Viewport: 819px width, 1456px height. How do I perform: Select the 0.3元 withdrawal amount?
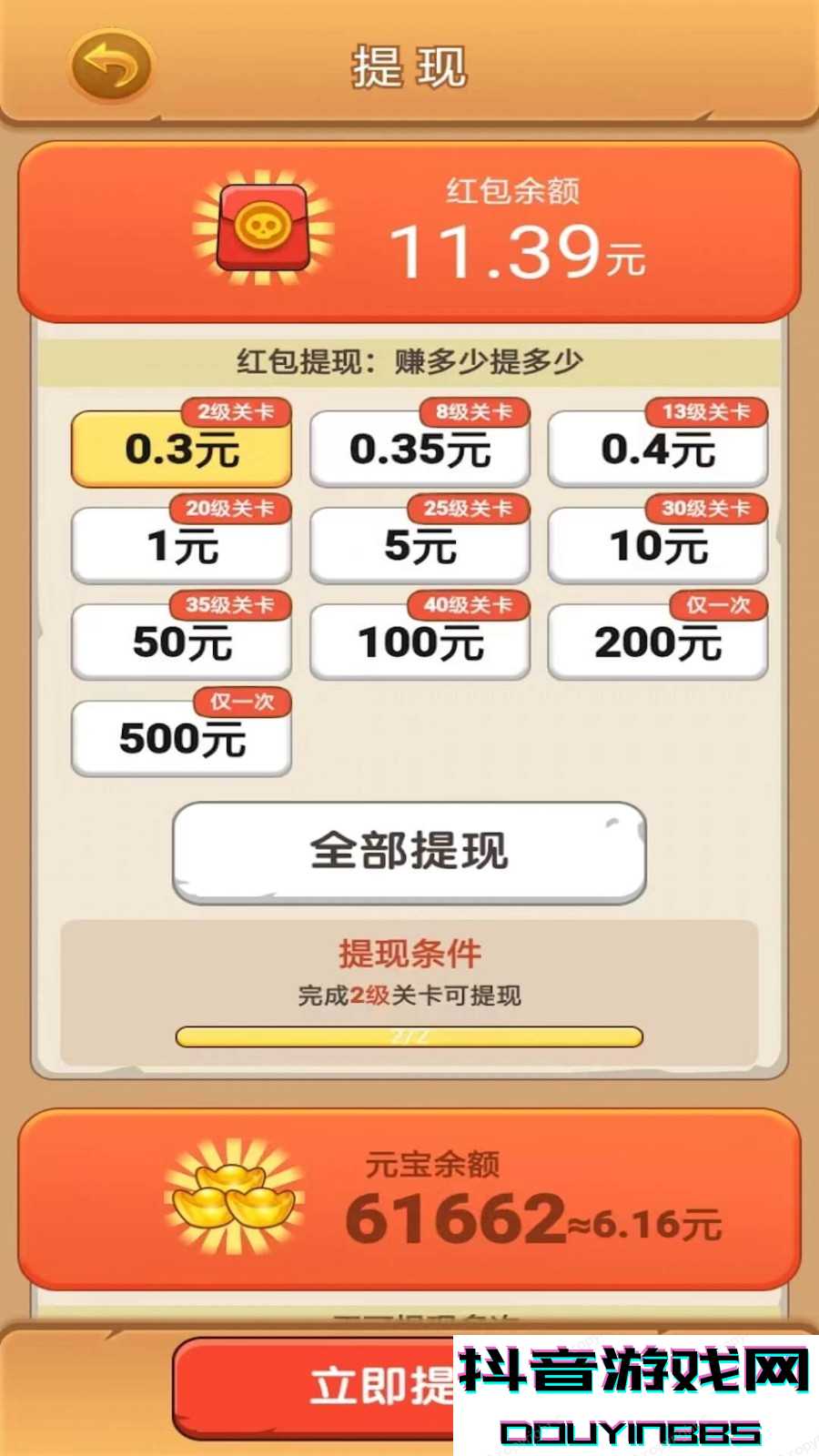click(x=181, y=448)
